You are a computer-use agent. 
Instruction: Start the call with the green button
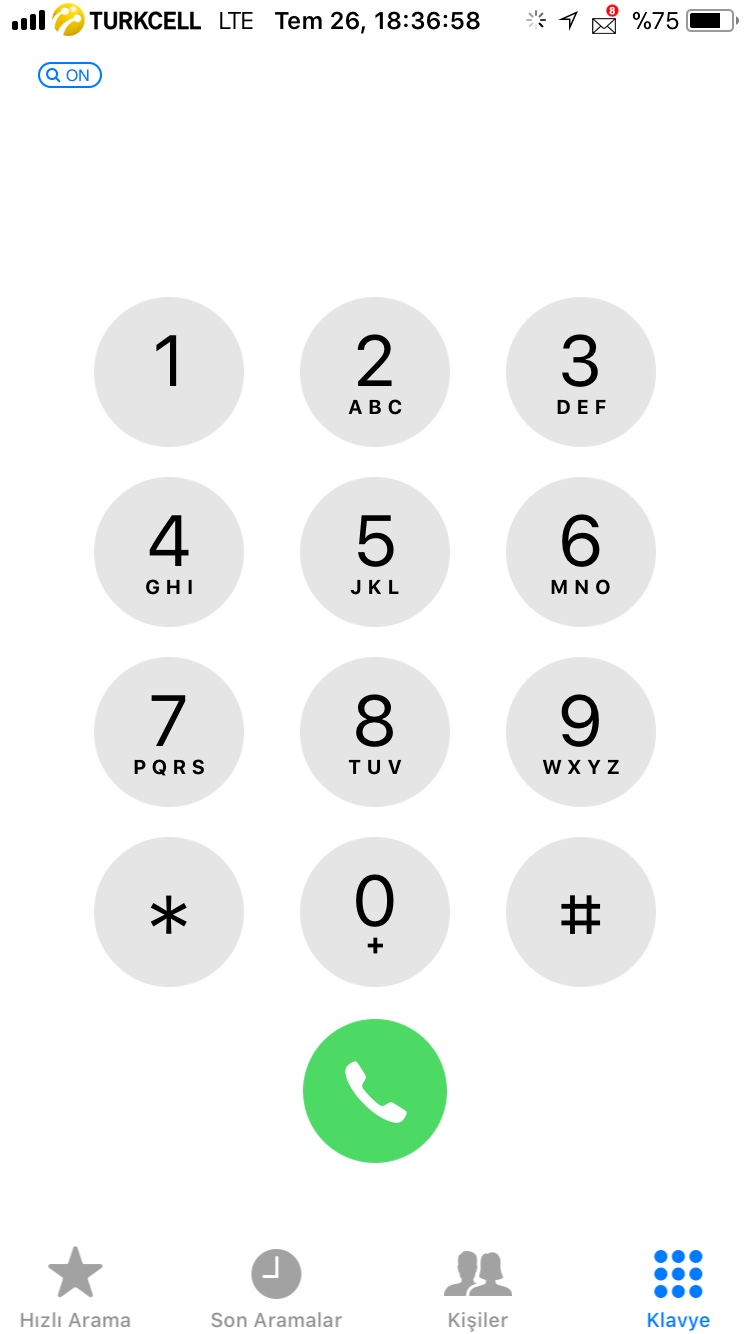pos(375,1091)
